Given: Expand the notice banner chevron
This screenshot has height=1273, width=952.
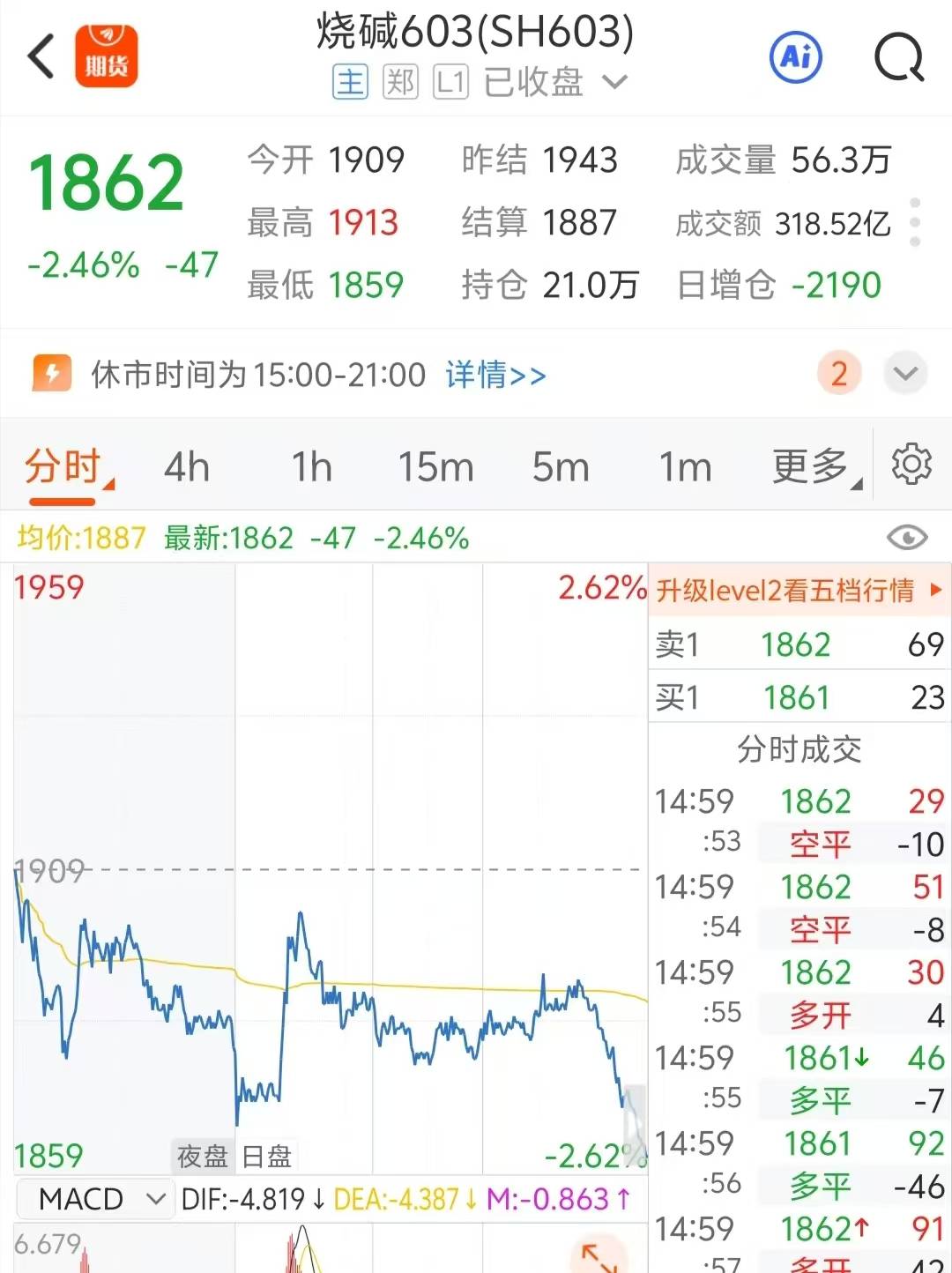Looking at the screenshot, I should click(905, 374).
